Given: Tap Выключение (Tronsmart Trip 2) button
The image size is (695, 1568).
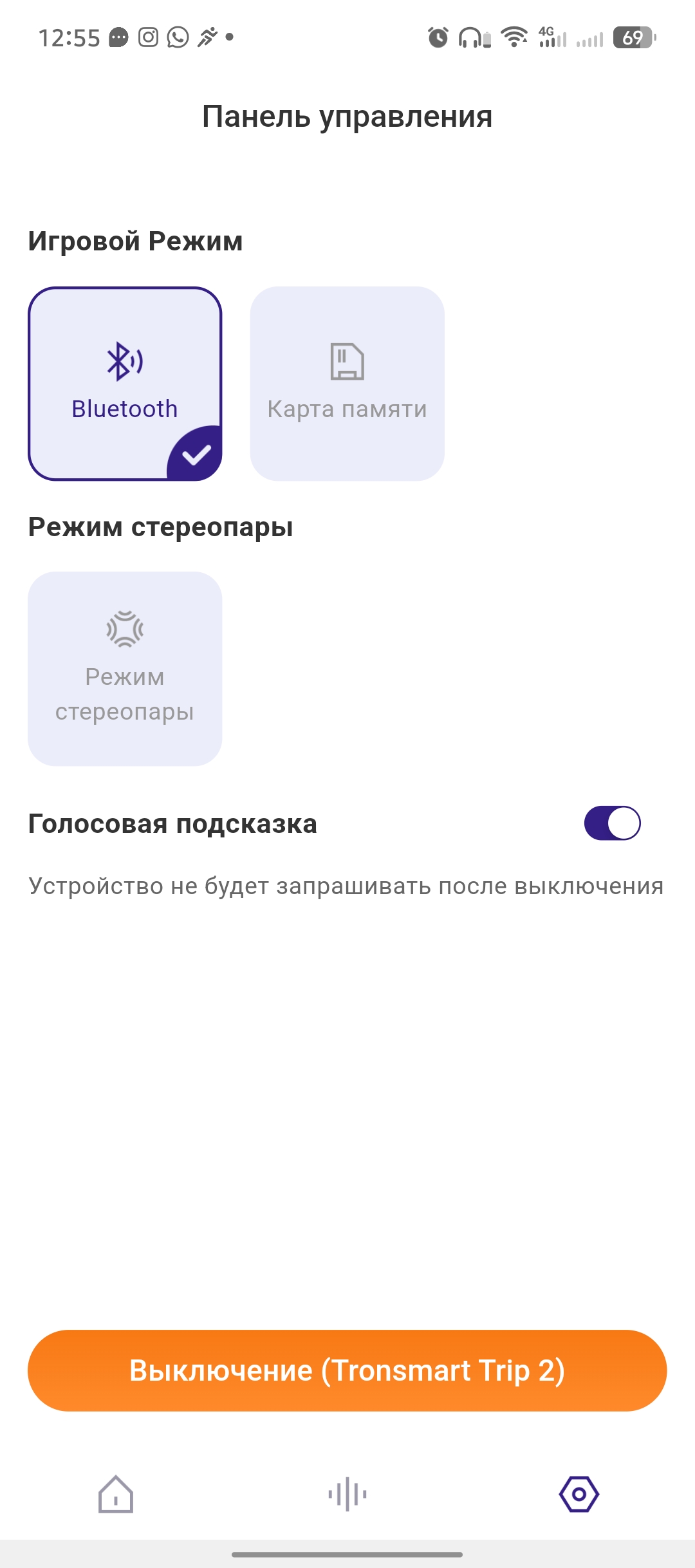Looking at the screenshot, I should [x=347, y=1370].
